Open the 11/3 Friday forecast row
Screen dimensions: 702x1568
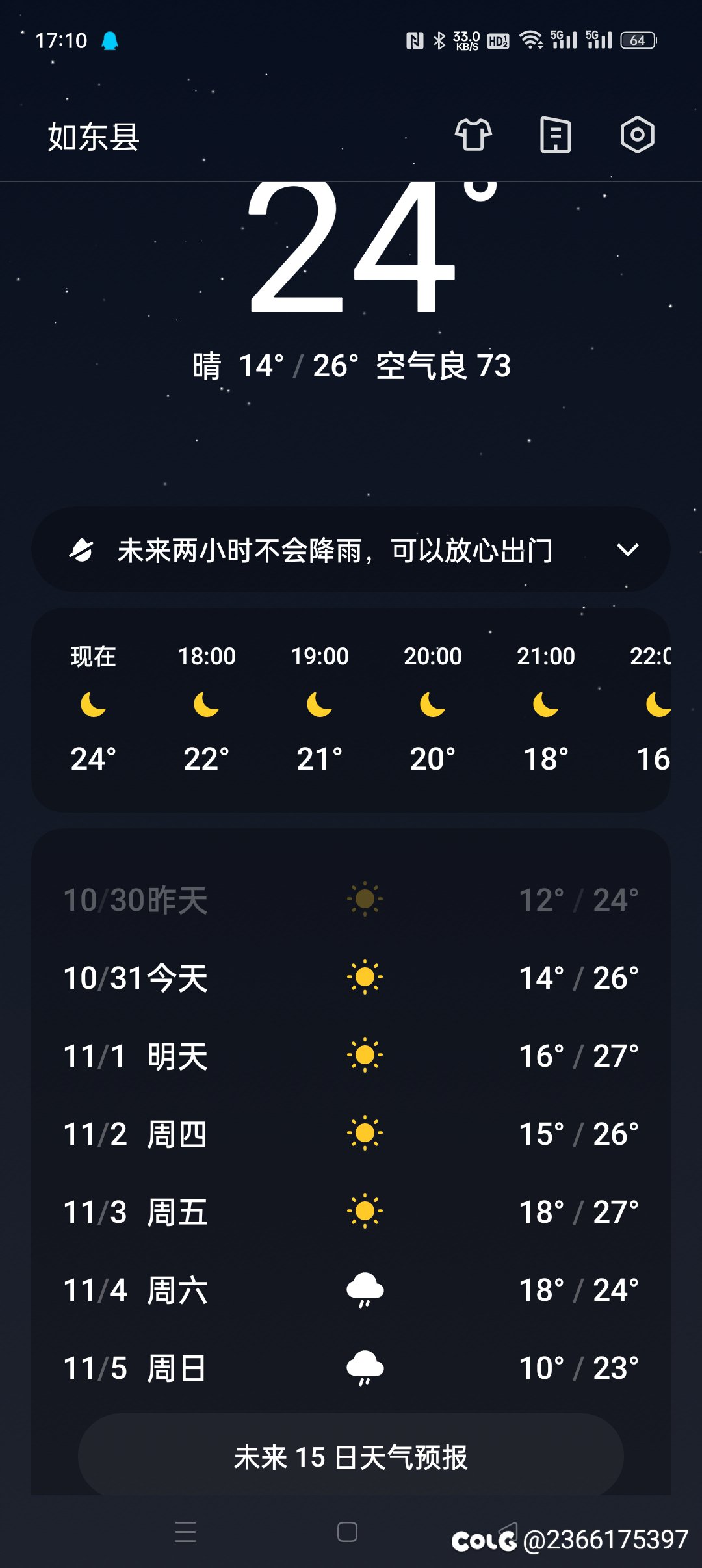click(x=351, y=1212)
